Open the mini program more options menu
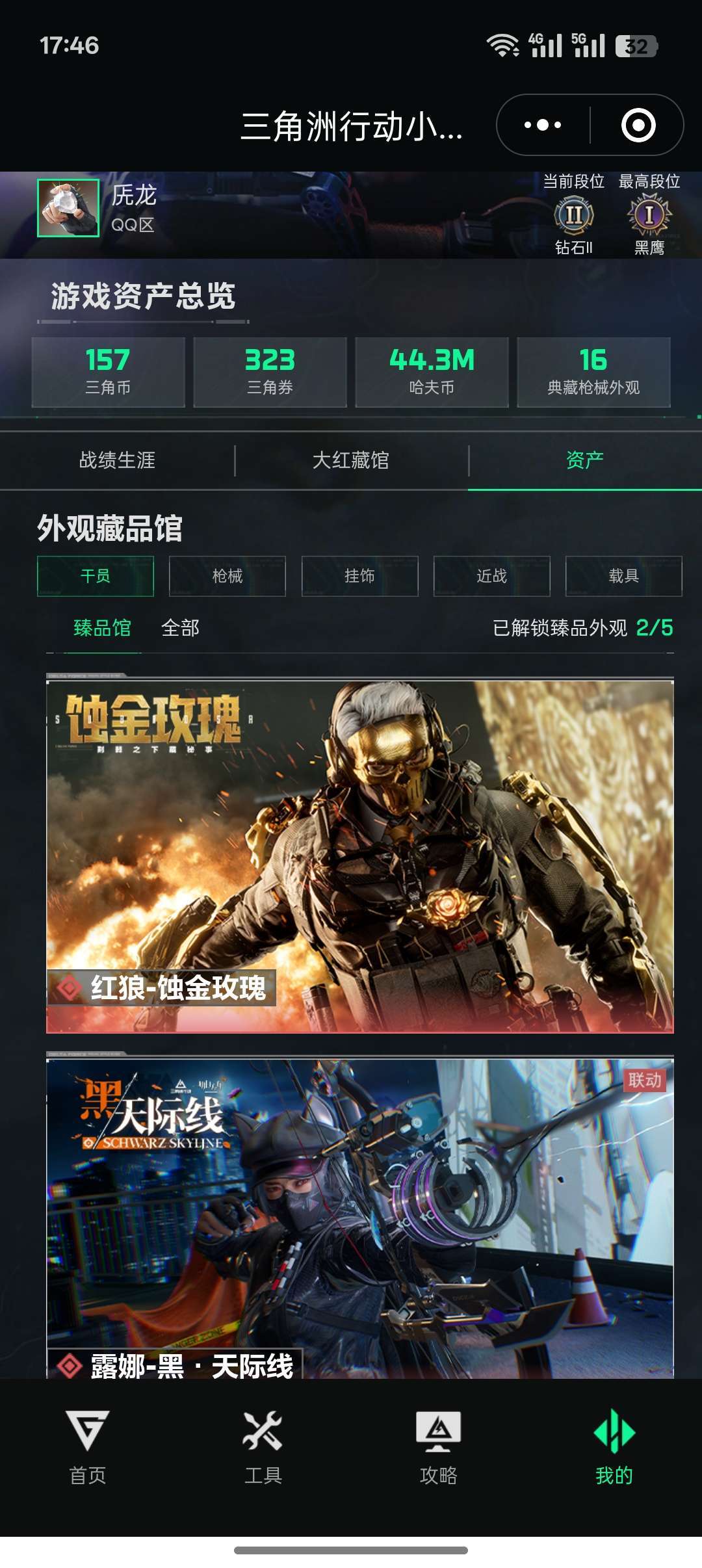This screenshot has width=702, height=1568. coord(543,125)
